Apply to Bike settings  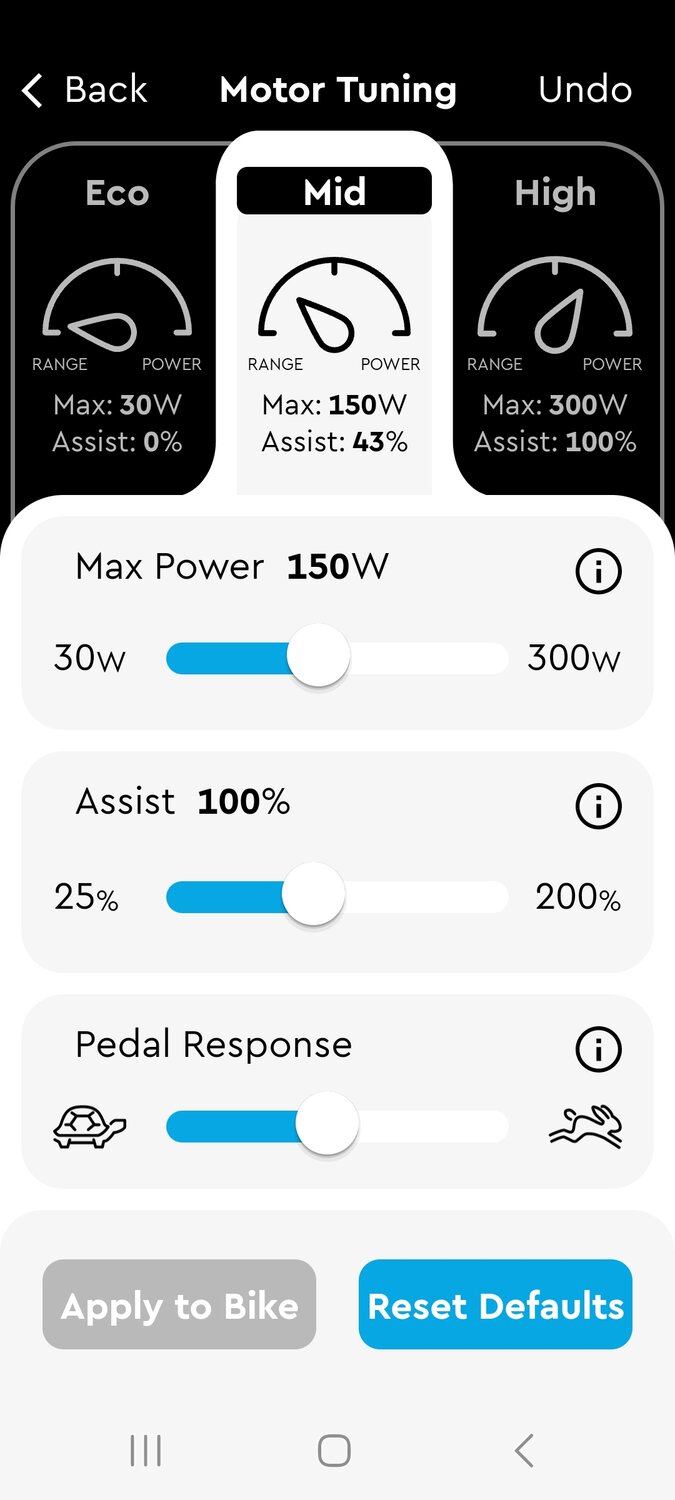point(179,1305)
